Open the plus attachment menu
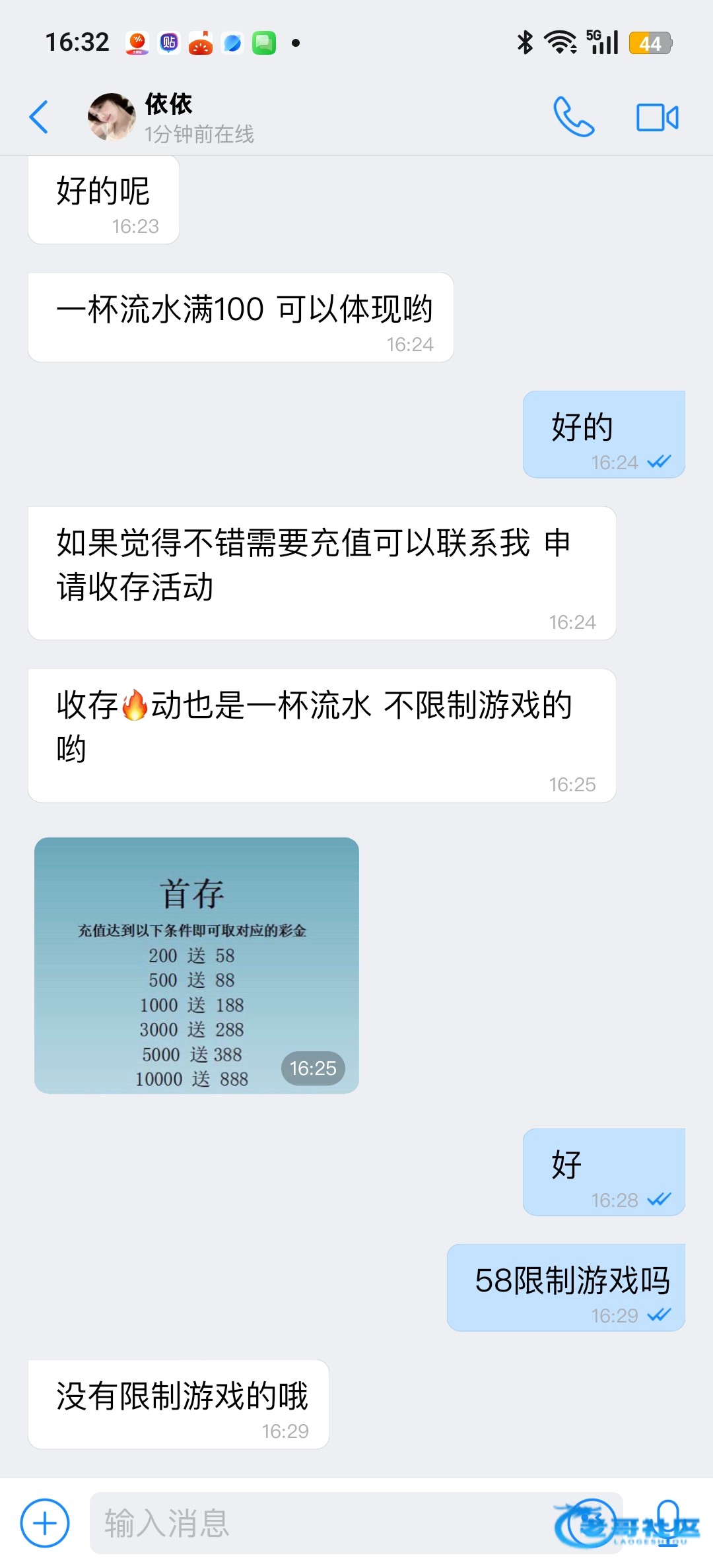Viewport: 713px width, 1568px height. (x=45, y=1523)
